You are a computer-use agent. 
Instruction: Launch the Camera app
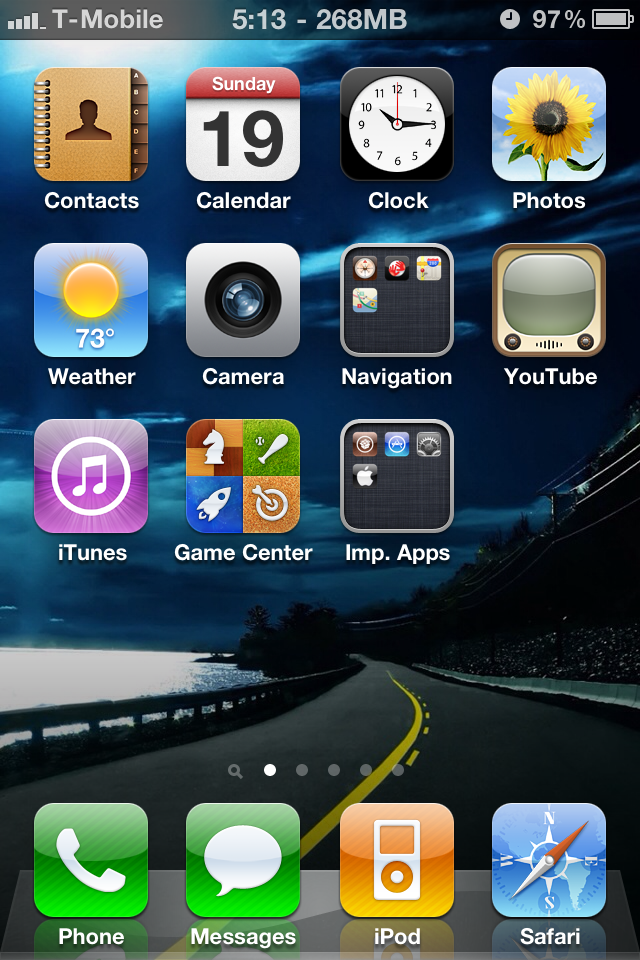pos(243,301)
